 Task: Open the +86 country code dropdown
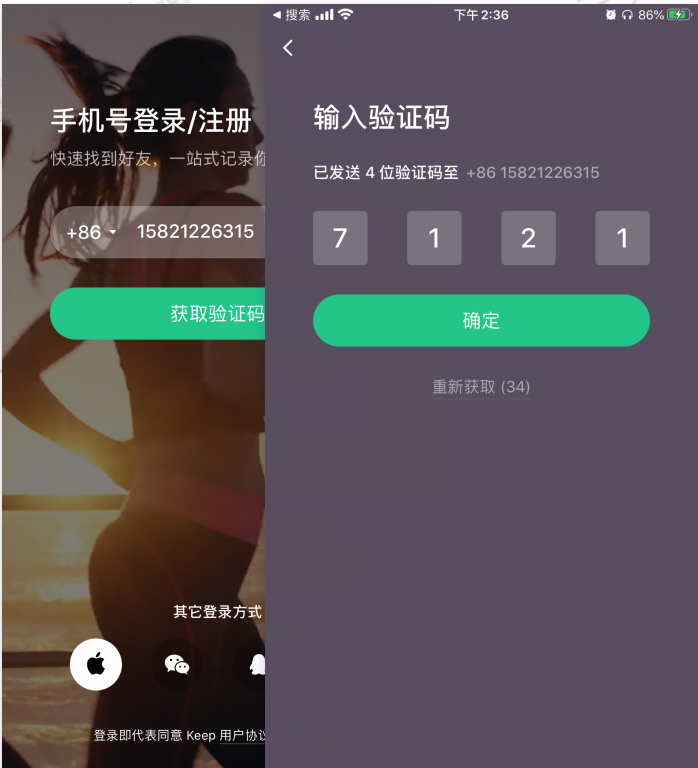[x=91, y=232]
